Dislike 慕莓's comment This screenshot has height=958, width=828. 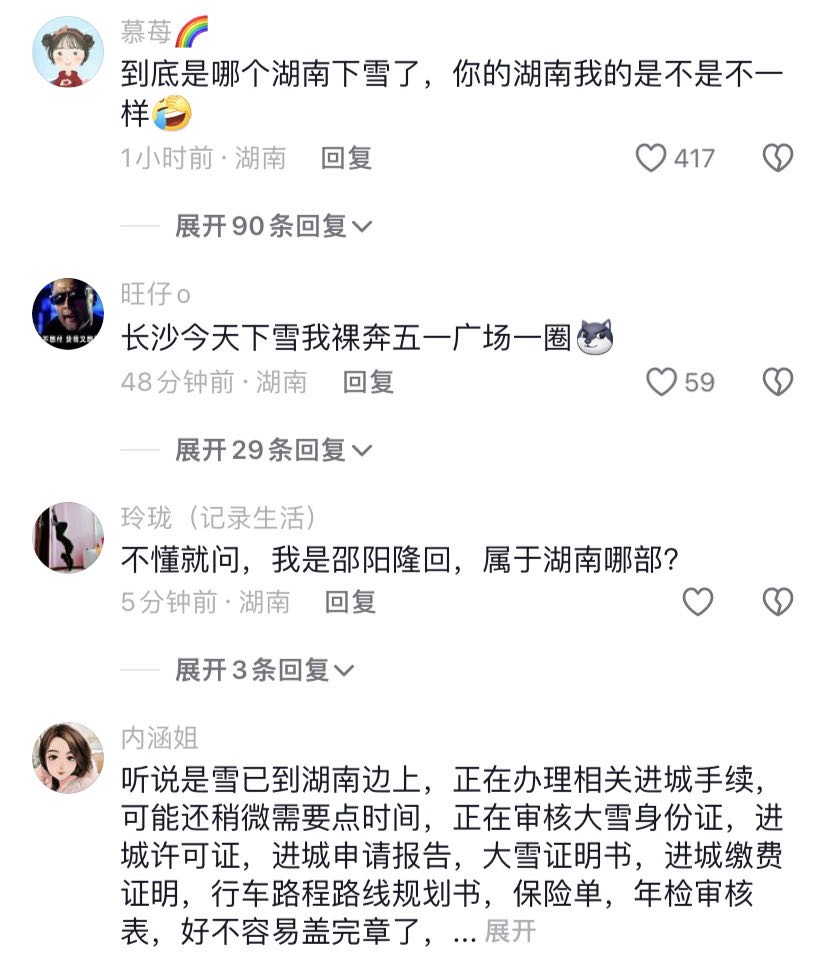point(777,157)
